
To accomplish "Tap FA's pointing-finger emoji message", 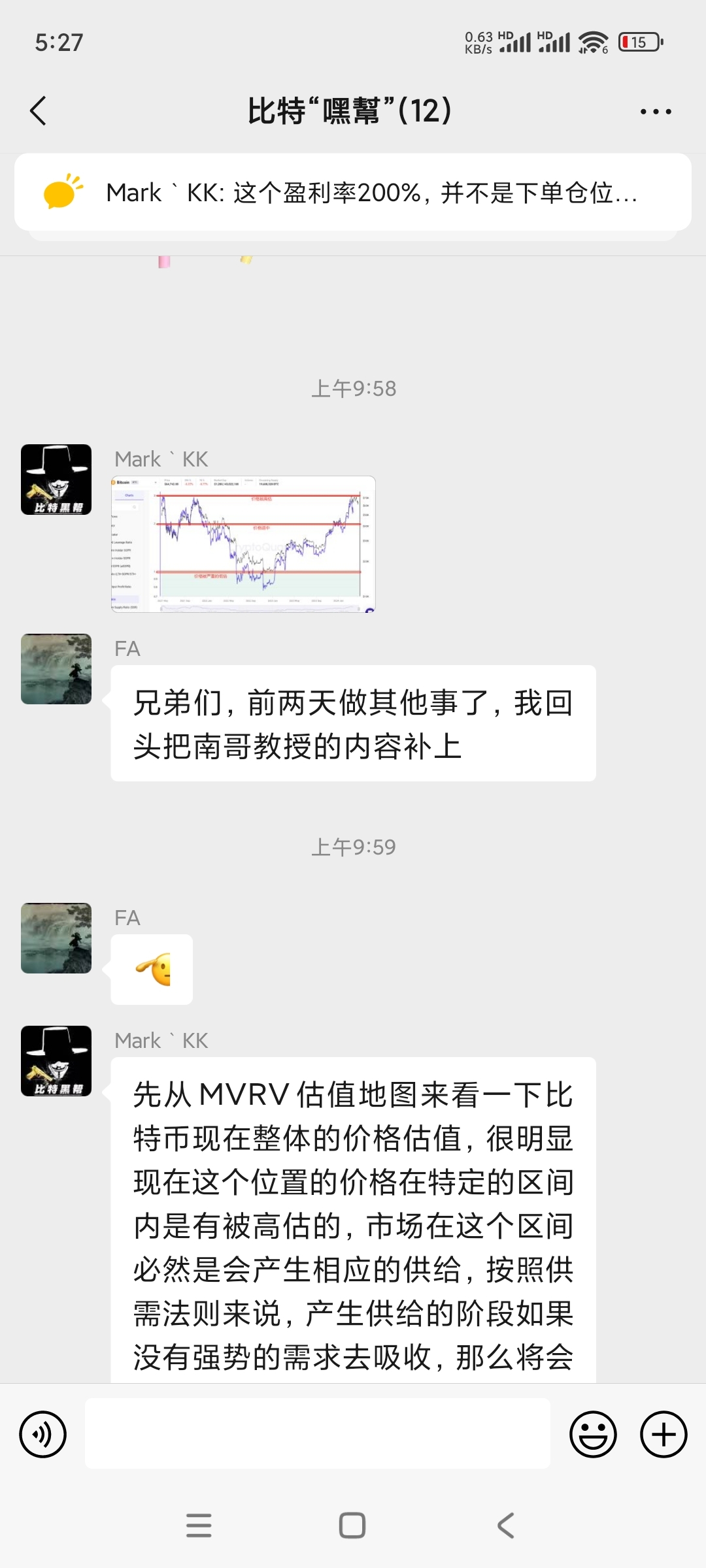I will coord(151,970).
